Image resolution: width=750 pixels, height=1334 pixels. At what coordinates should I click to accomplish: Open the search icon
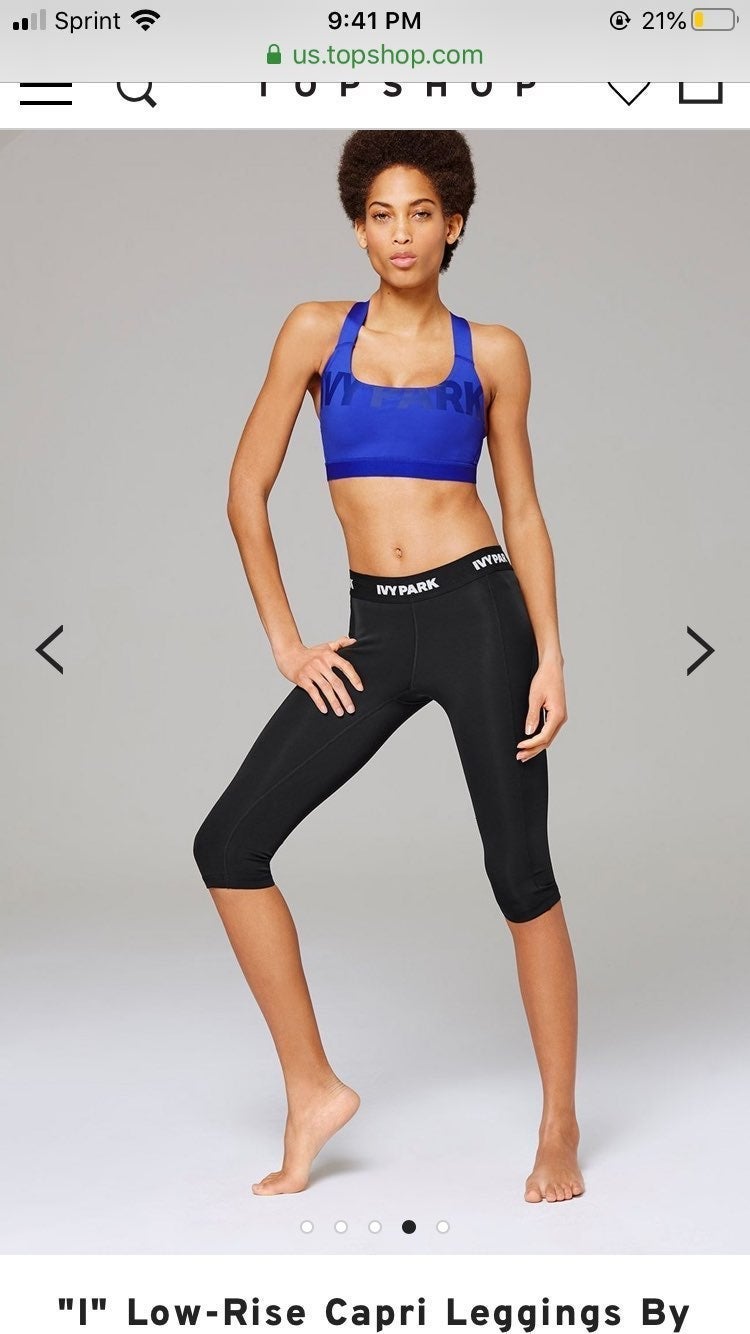pos(137,92)
